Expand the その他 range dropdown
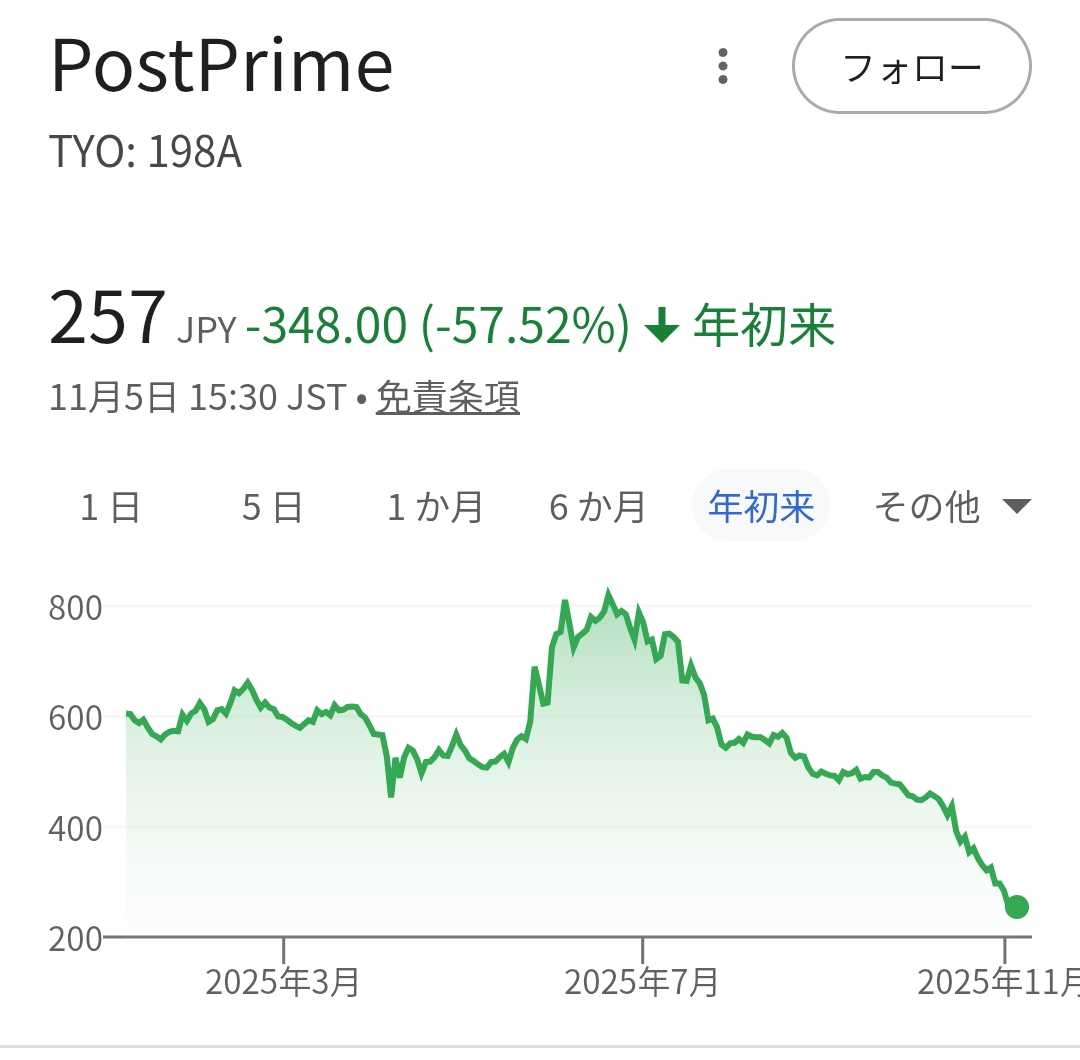Viewport: 1080px width, 1060px height. pyautogui.click(x=951, y=507)
